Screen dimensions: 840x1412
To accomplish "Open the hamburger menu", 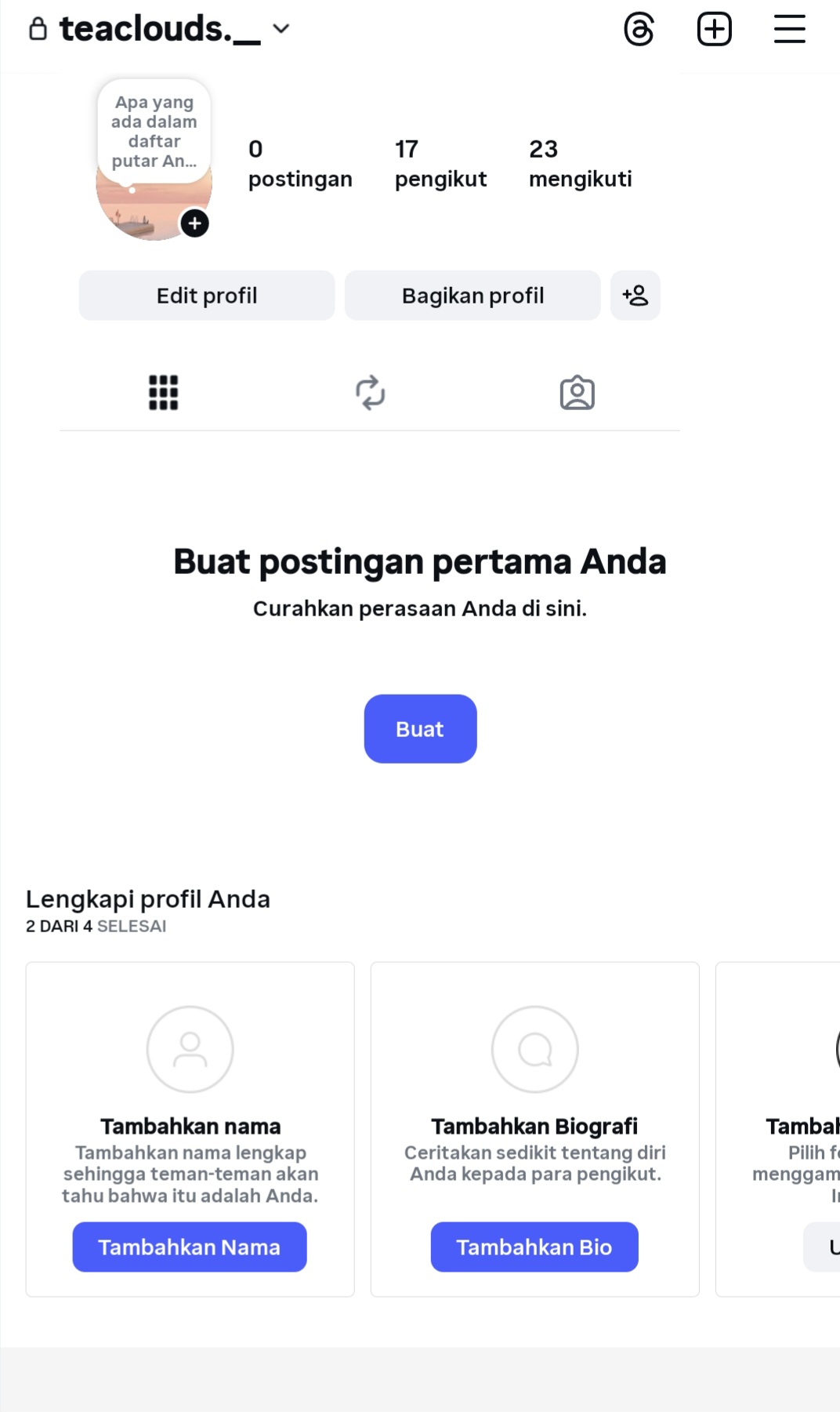I will (x=789, y=30).
